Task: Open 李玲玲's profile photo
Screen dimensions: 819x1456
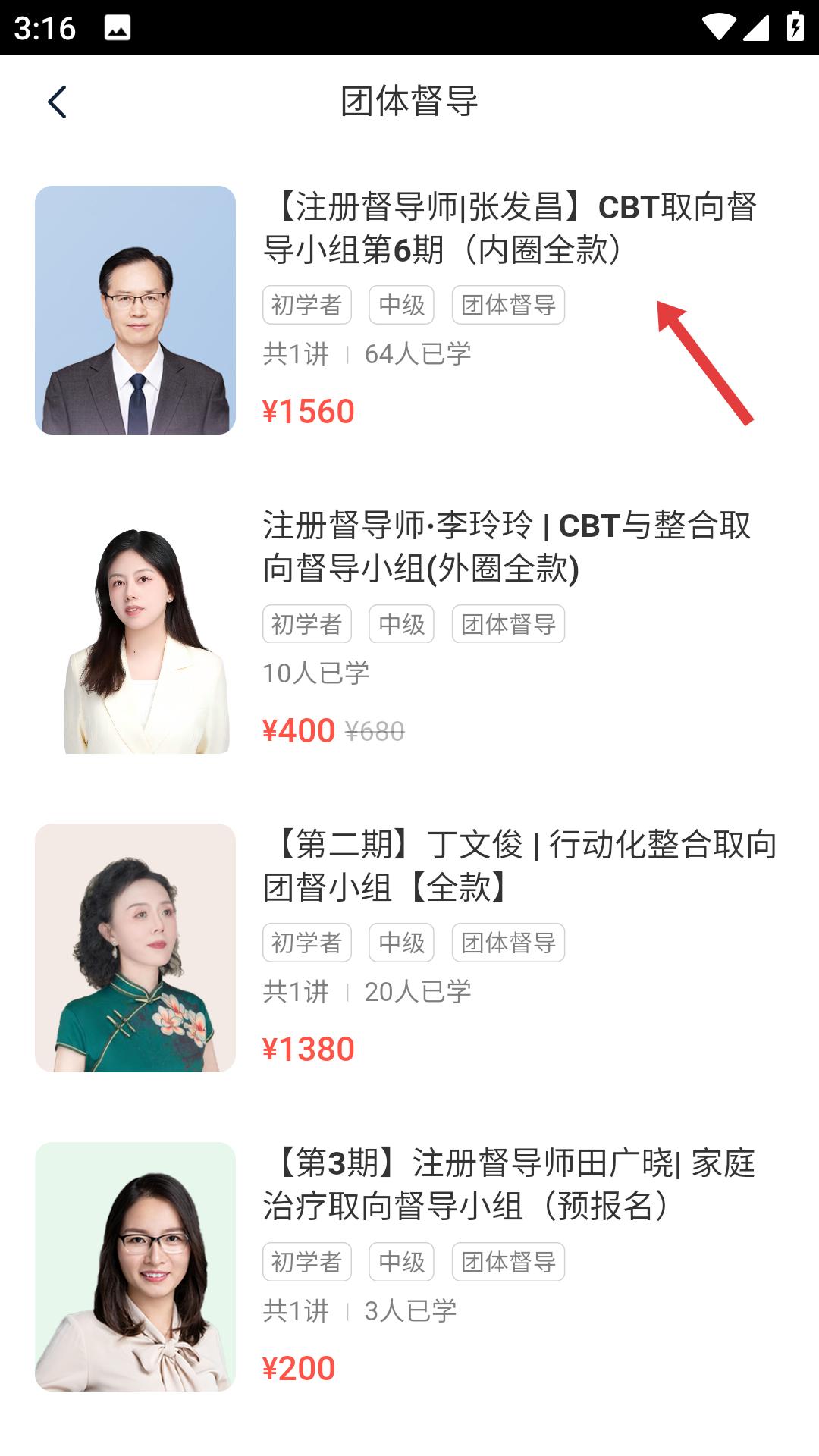Action: pos(140,629)
